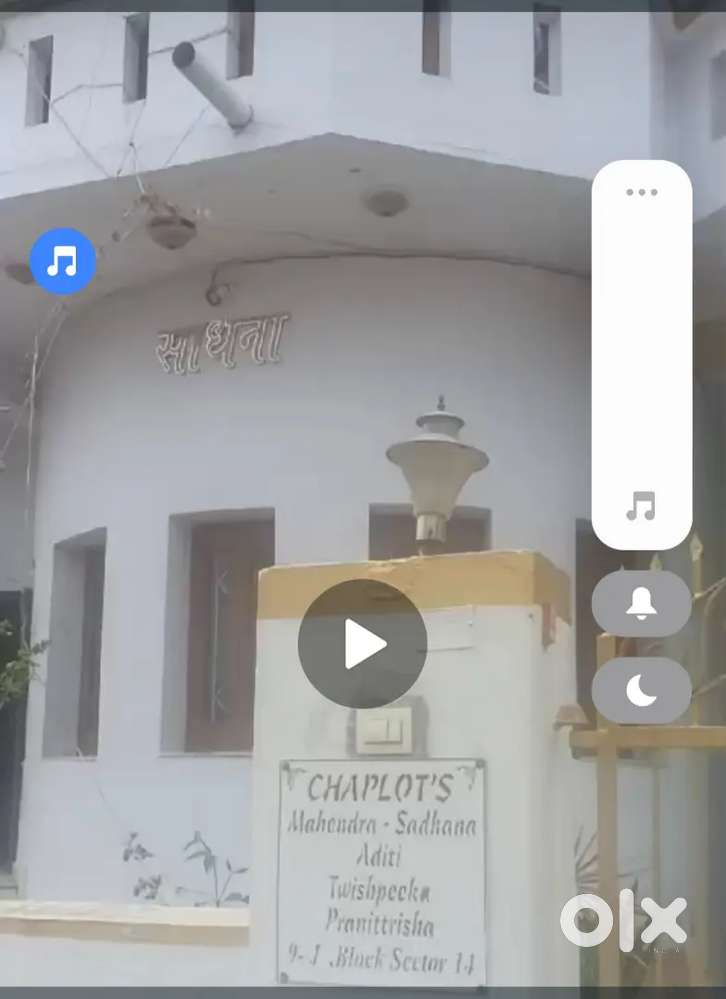Adjust the media volume slider
Image resolution: width=726 pixels, height=999 pixels.
click(x=641, y=350)
